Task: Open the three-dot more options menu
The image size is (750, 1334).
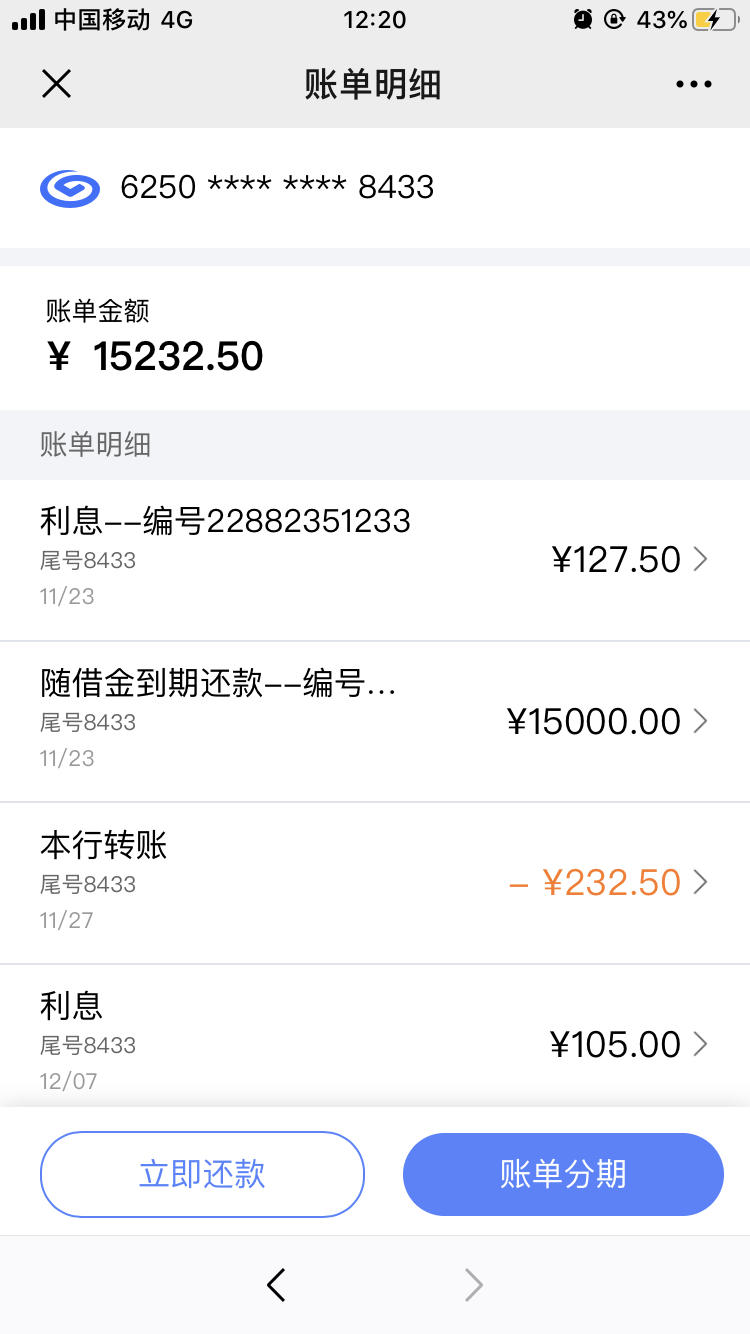Action: (693, 84)
